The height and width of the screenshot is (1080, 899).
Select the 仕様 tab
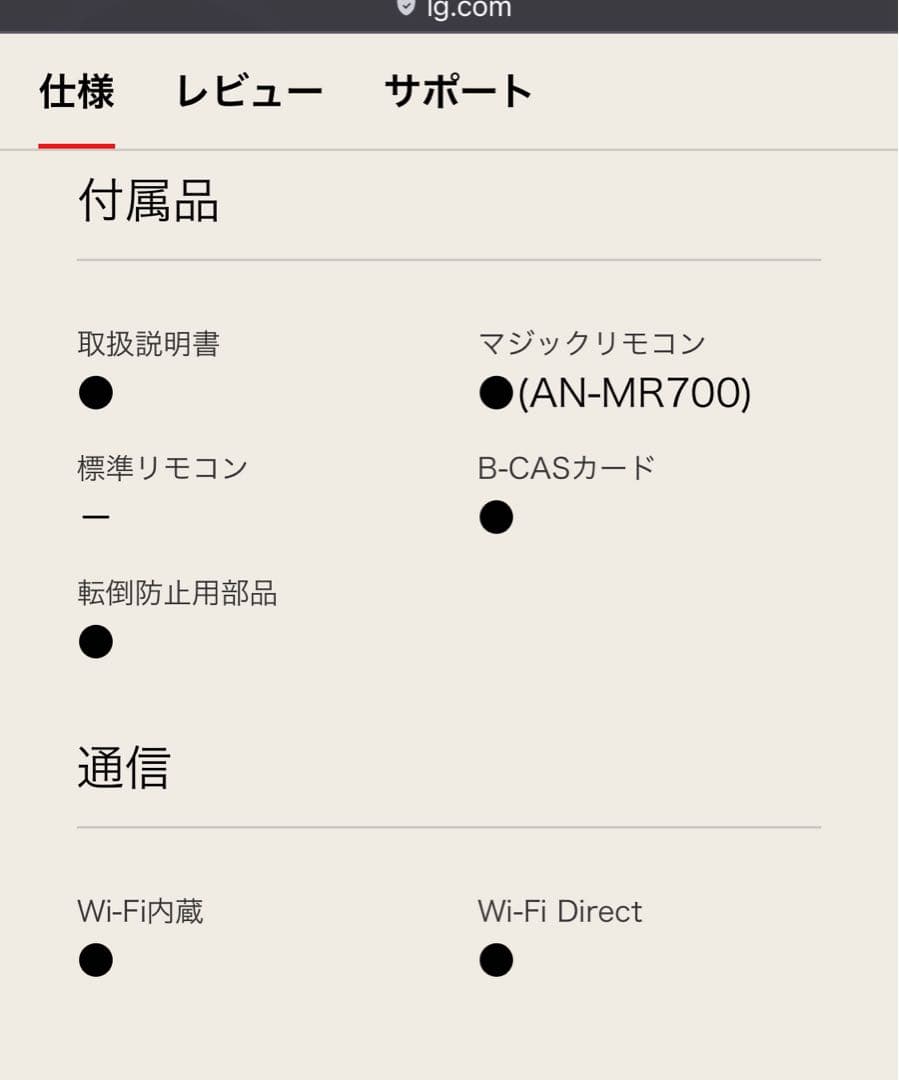[76, 91]
